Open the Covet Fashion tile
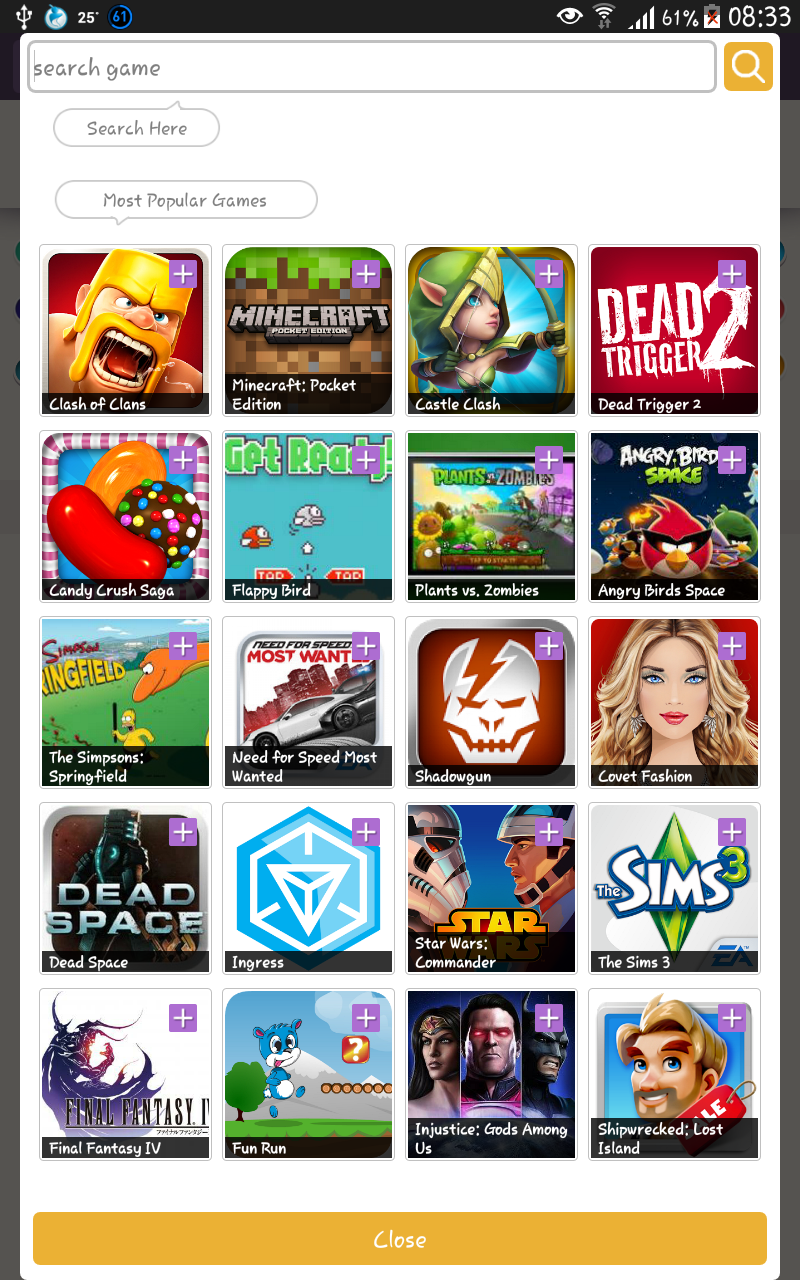The width and height of the screenshot is (800, 1280). tap(674, 702)
